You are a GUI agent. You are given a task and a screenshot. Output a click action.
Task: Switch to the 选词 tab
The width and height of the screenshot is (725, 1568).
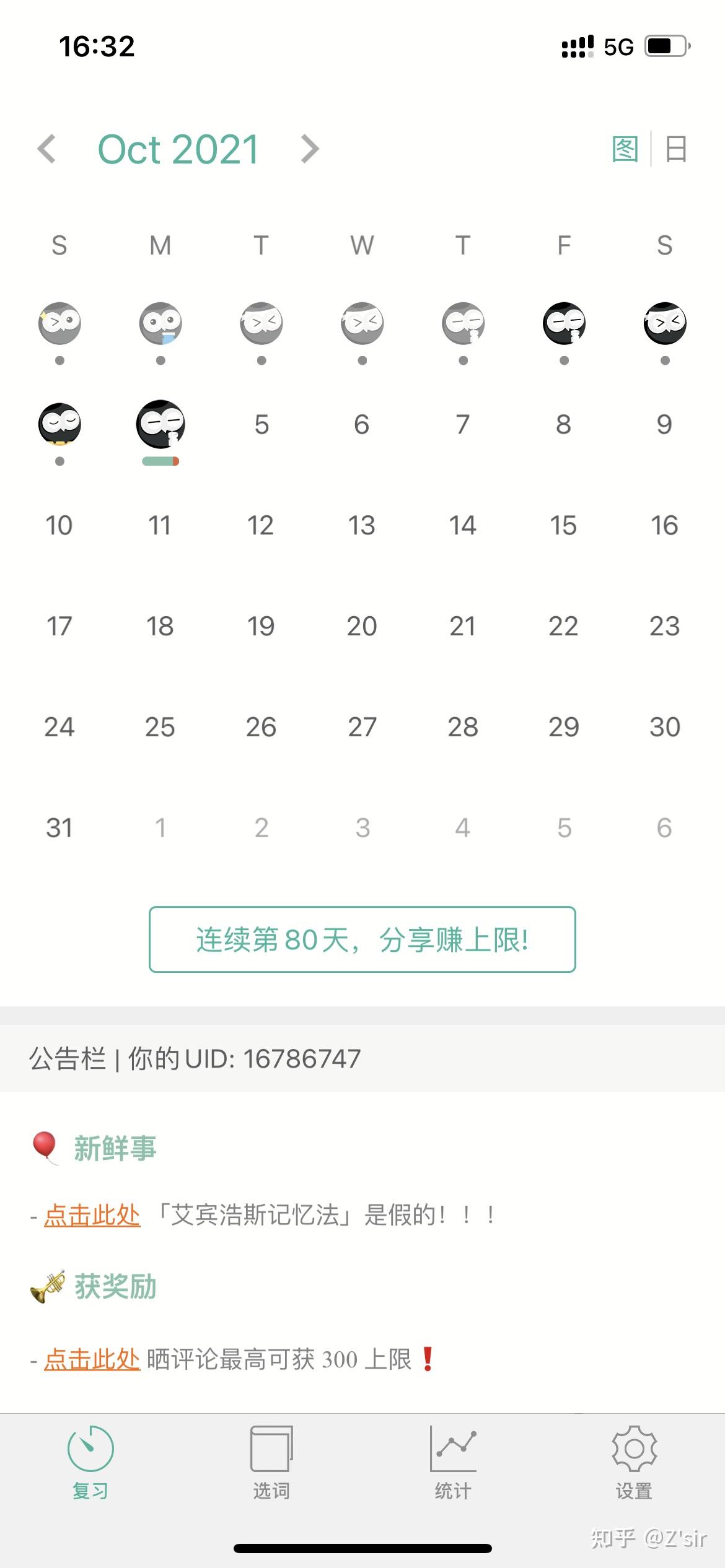271,1462
